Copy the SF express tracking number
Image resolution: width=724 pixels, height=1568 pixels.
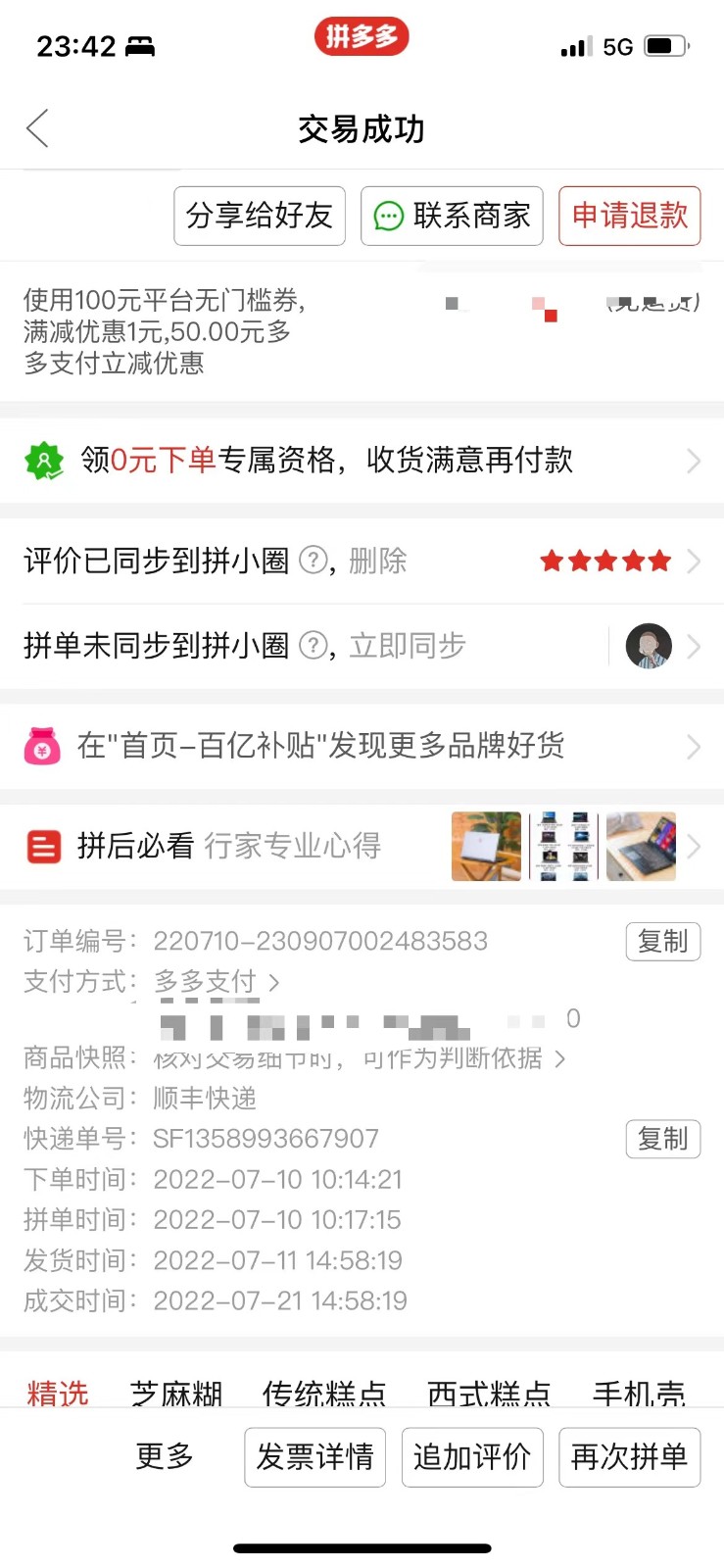(662, 1139)
